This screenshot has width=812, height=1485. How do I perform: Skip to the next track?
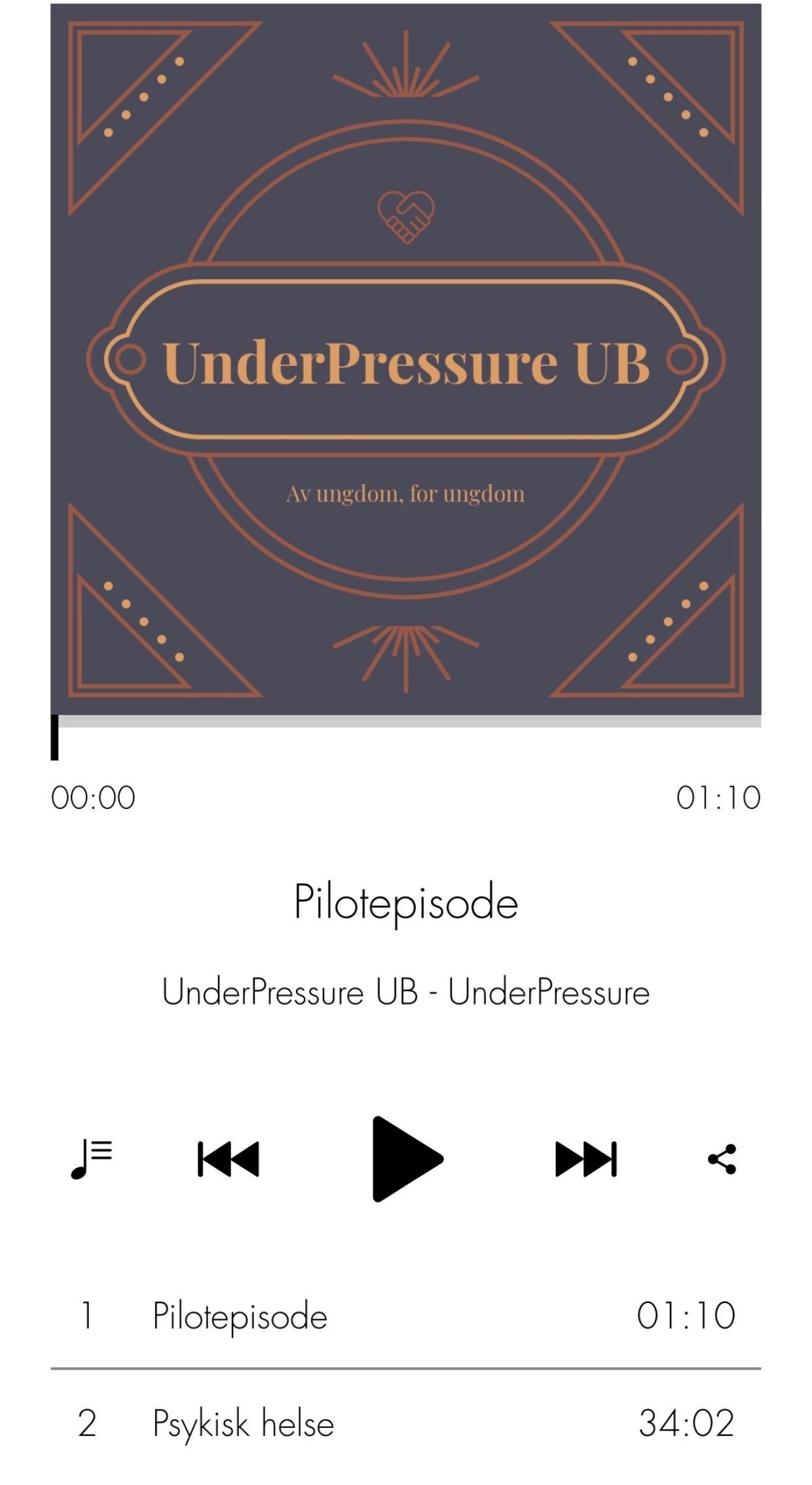[585, 1159]
